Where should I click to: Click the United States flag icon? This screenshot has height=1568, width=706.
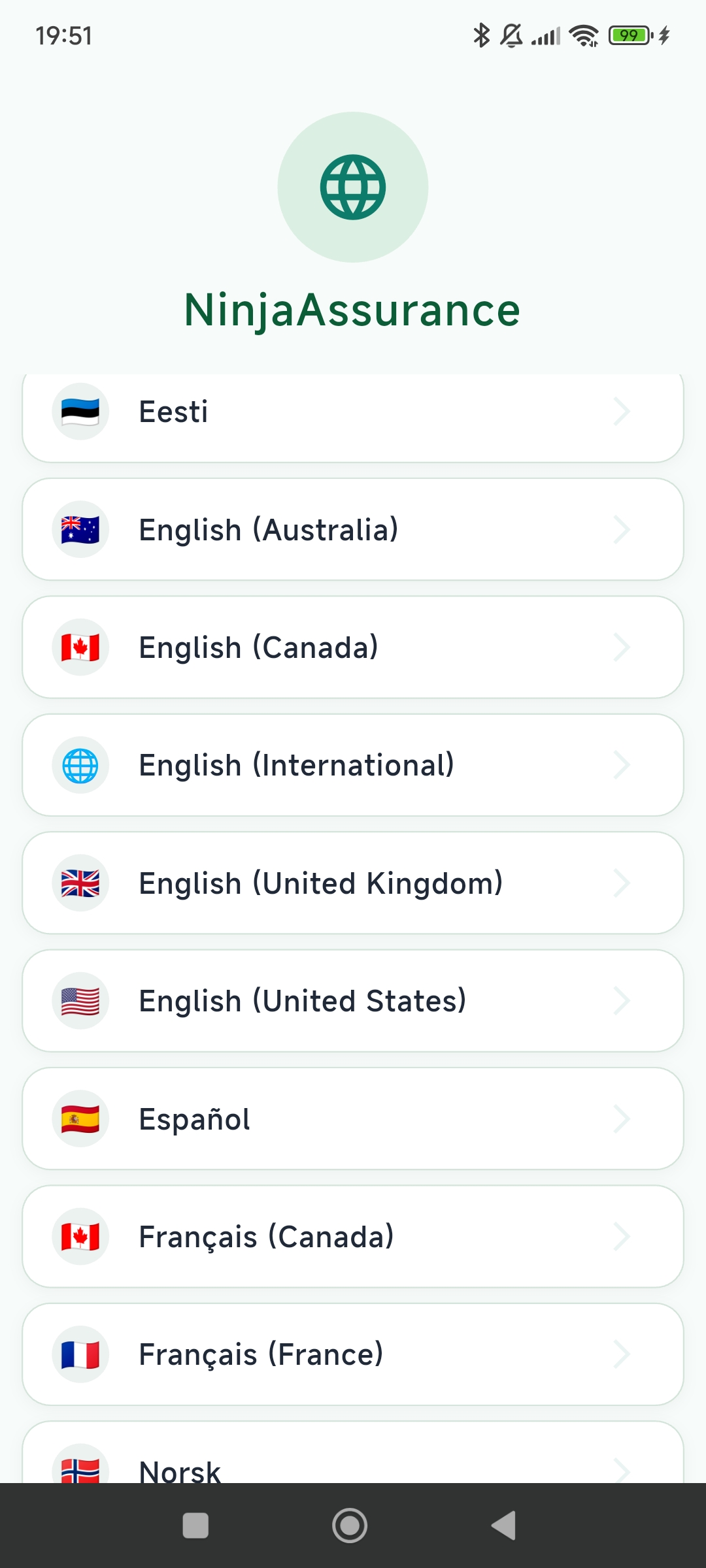pyautogui.click(x=80, y=1000)
